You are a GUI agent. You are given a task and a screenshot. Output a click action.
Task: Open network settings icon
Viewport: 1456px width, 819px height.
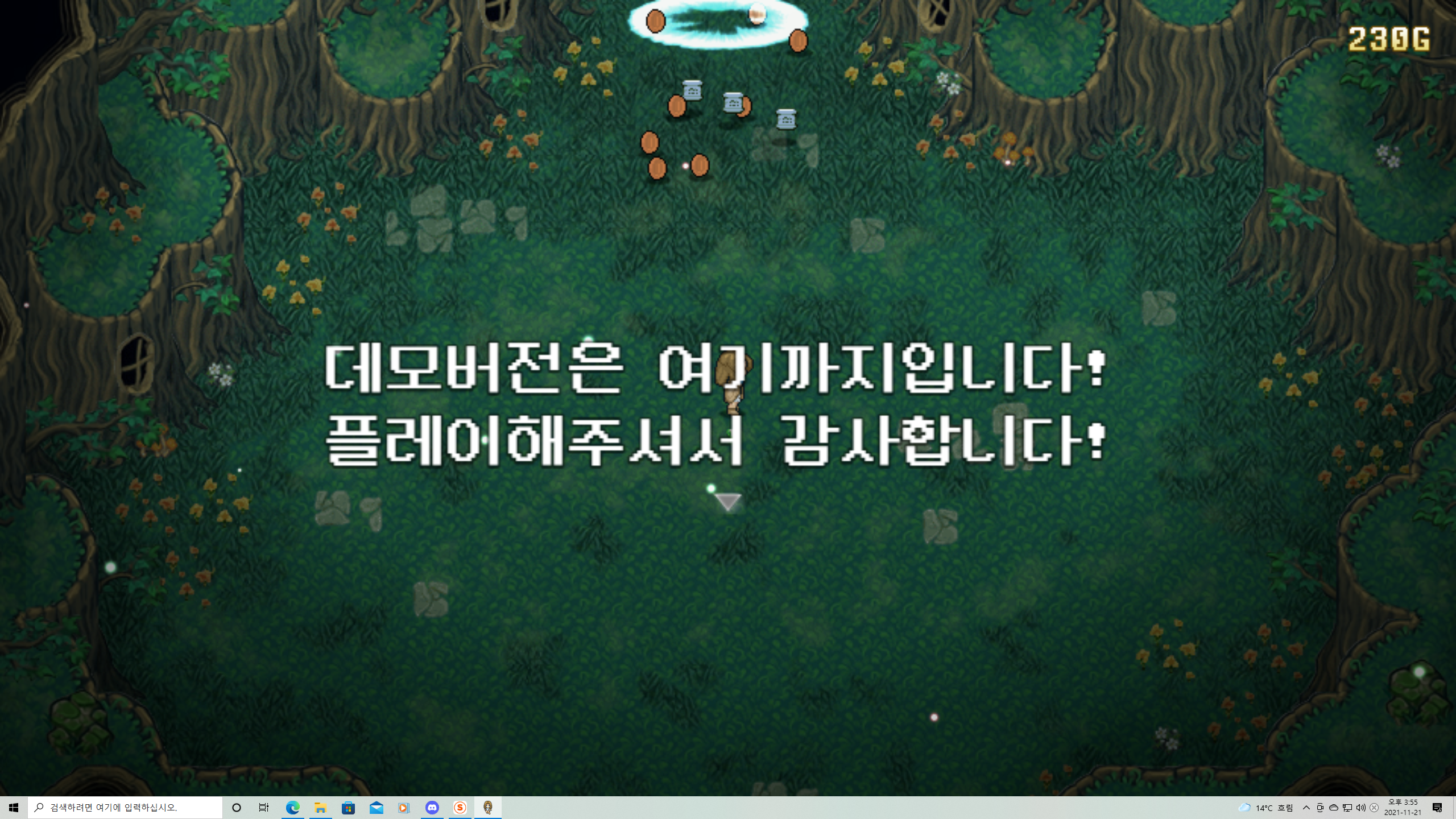click(1347, 808)
